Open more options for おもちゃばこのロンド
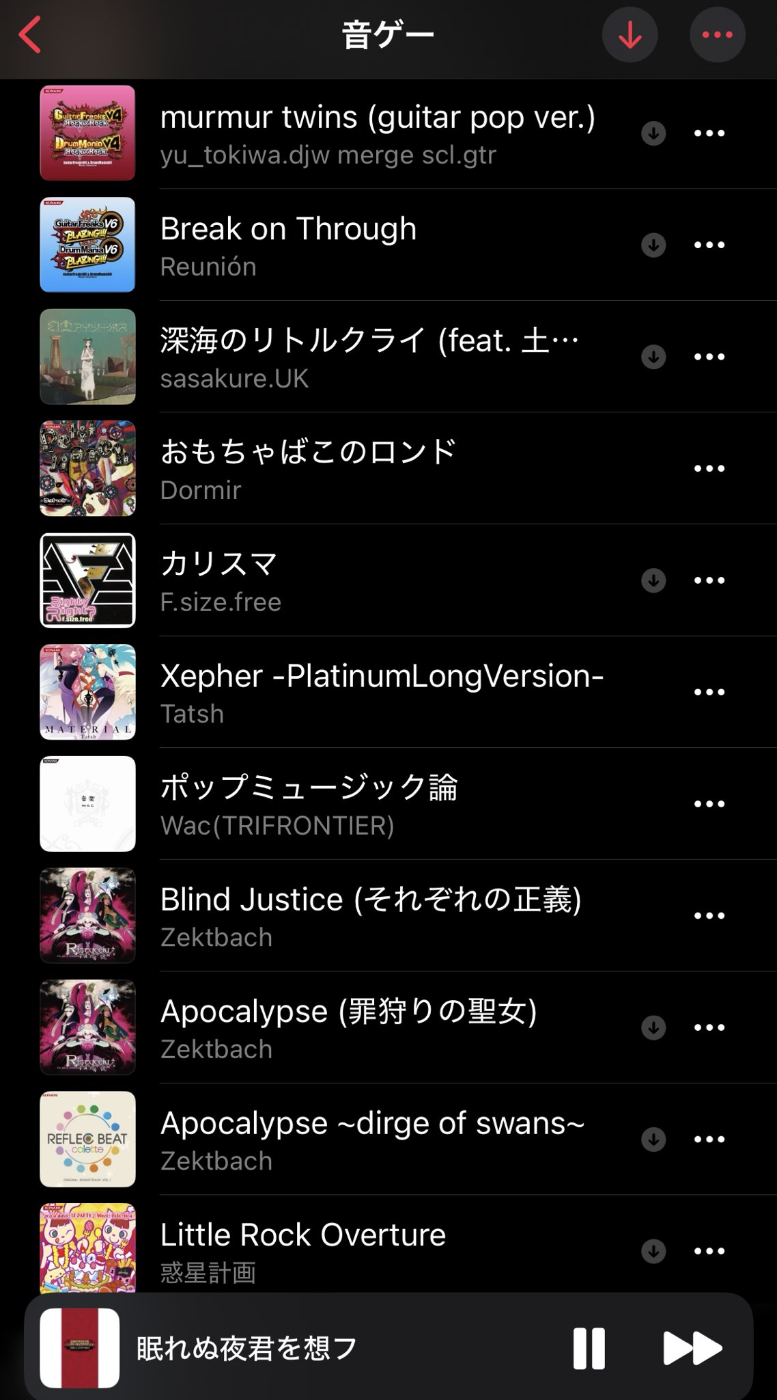This screenshot has width=777, height=1400. [709, 469]
